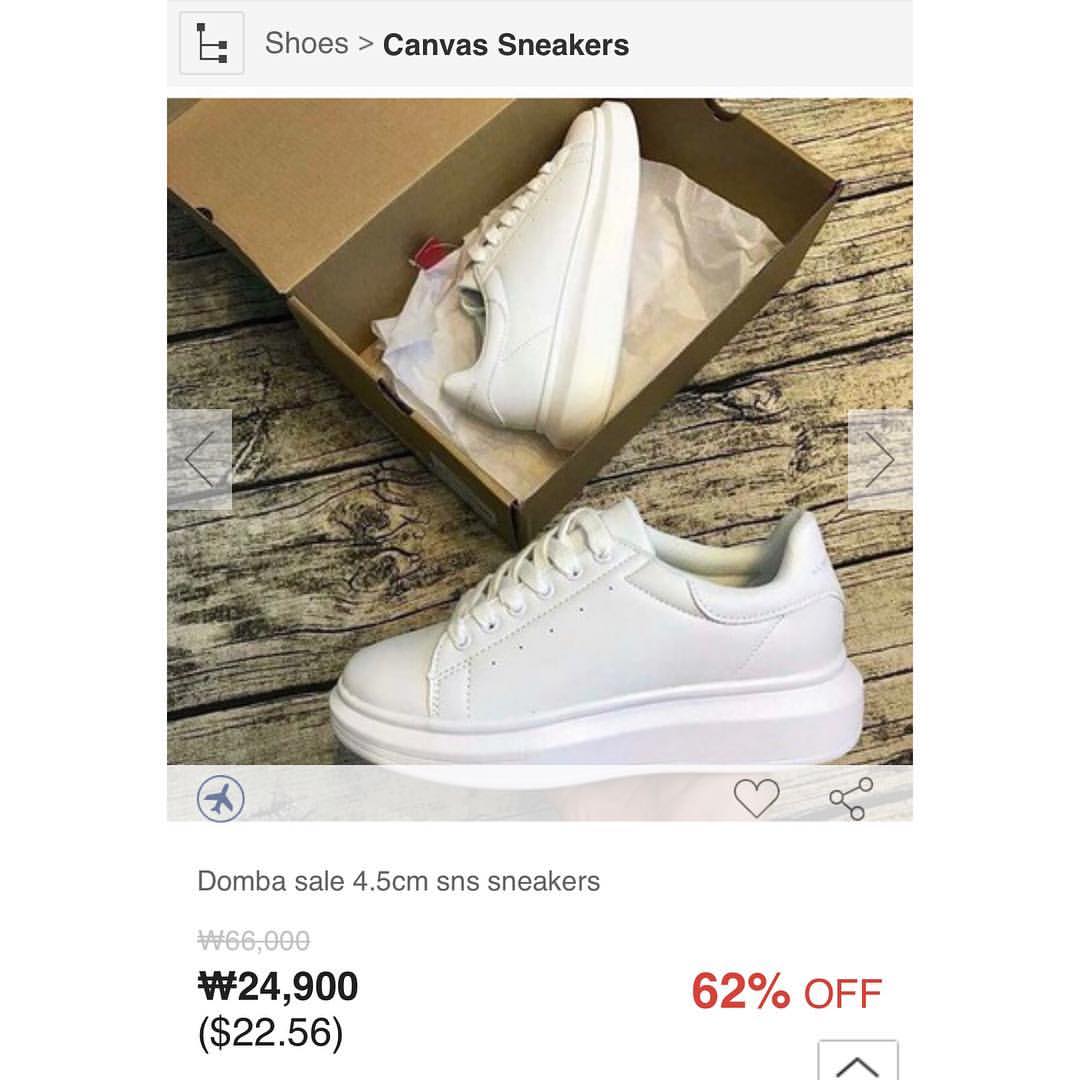1080x1080 pixels.
Task: Tap the airplane shipping icon
Action: coord(221,799)
